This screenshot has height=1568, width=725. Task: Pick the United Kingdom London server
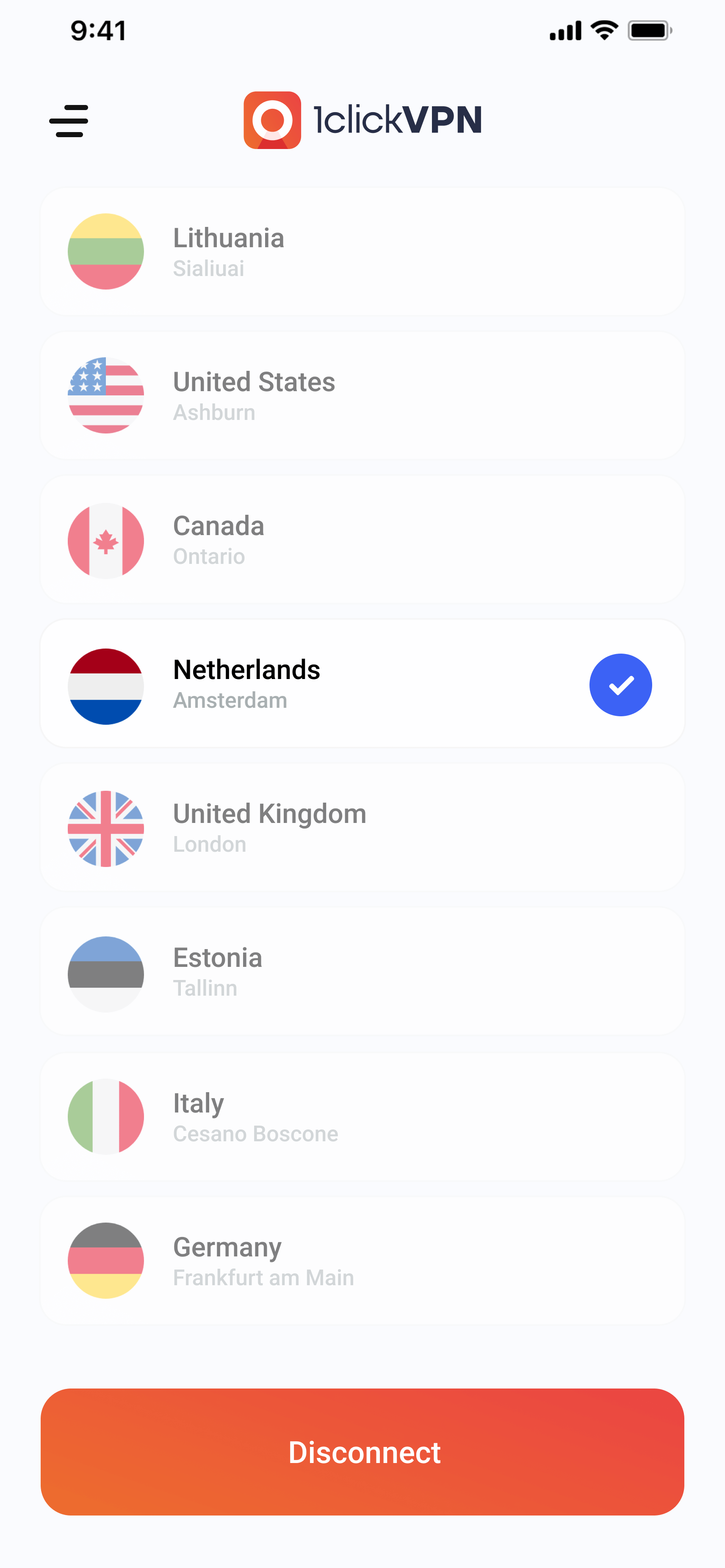pyautogui.click(x=362, y=827)
